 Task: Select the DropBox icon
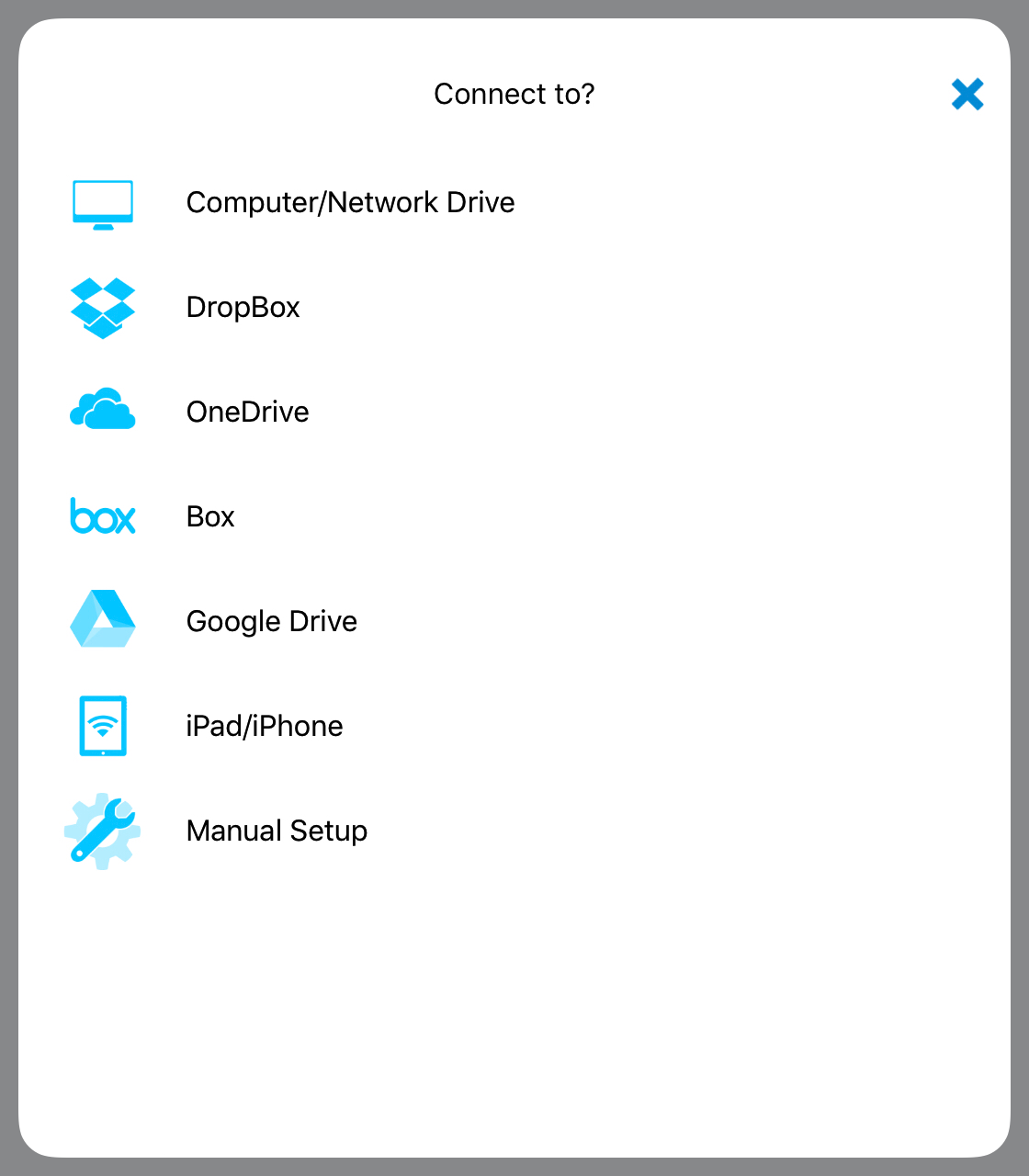102,308
